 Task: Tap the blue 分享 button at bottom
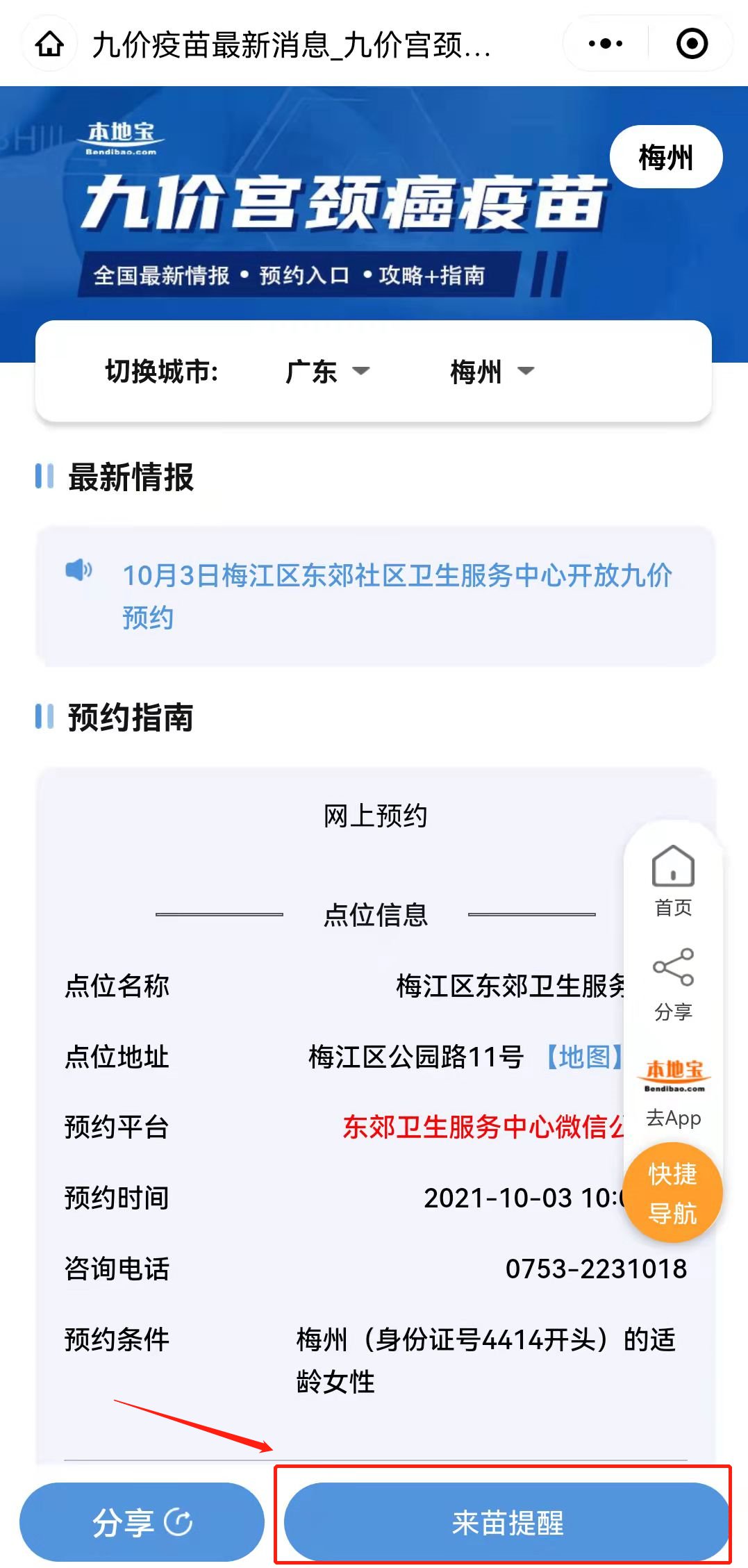click(x=142, y=1522)
